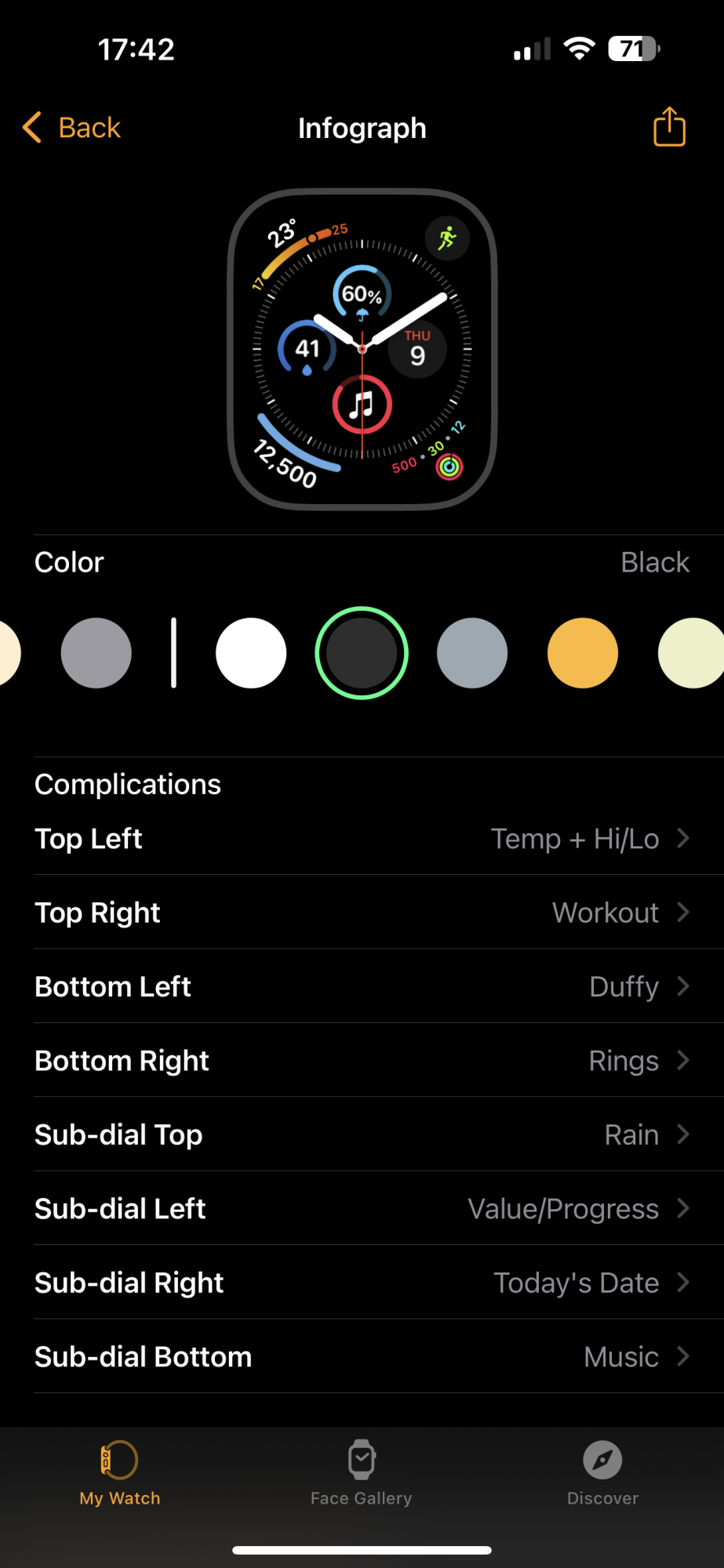The width and height of the screenshot is (724, 1568).
Task: Select the gray color swatch
Action: pos(96,653)
